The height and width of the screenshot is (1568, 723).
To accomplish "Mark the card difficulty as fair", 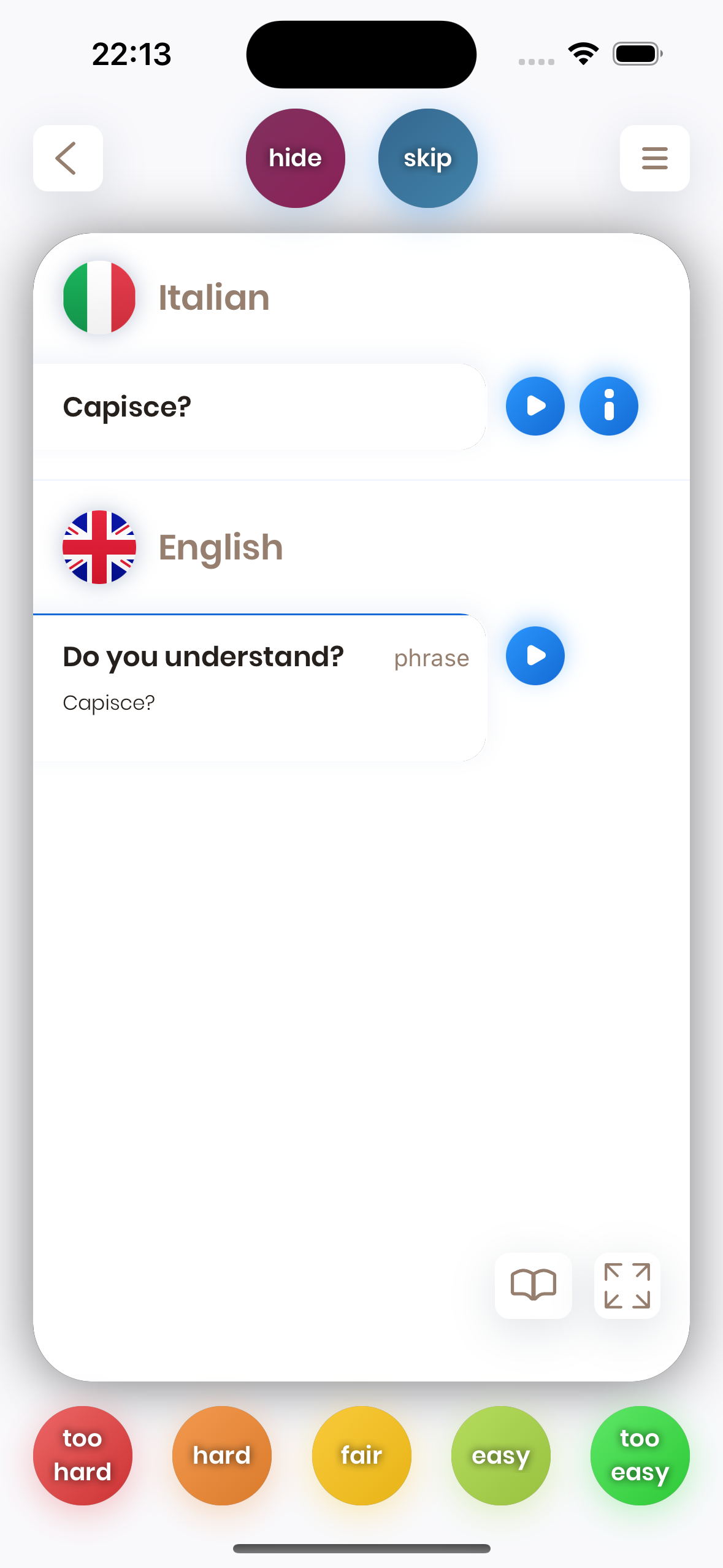I will [361, 1455].
